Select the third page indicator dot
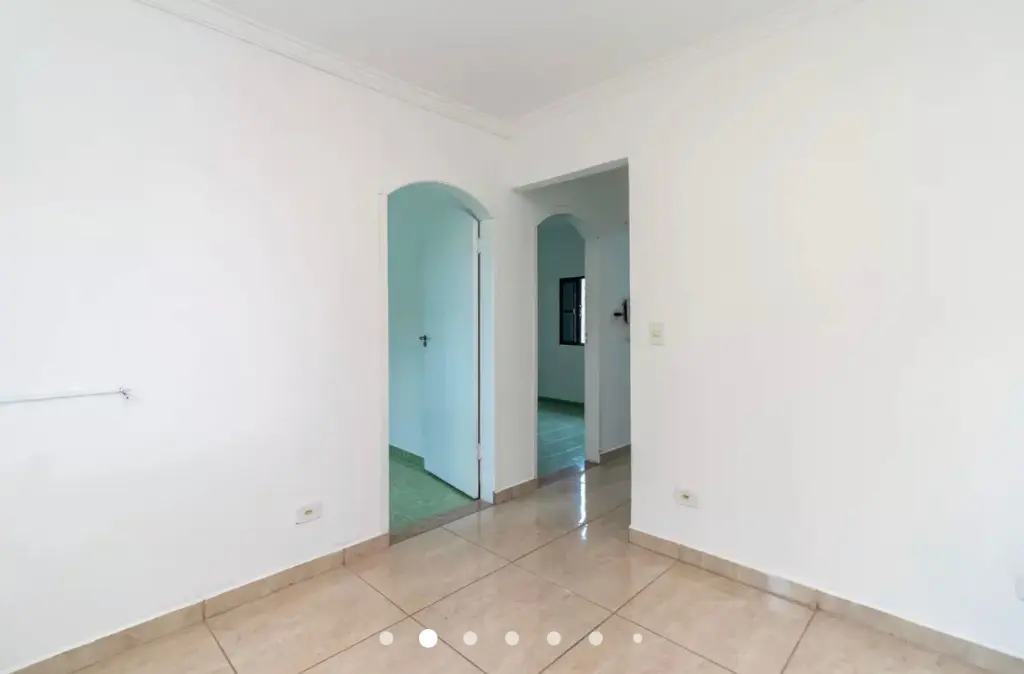 coord(470,638)
